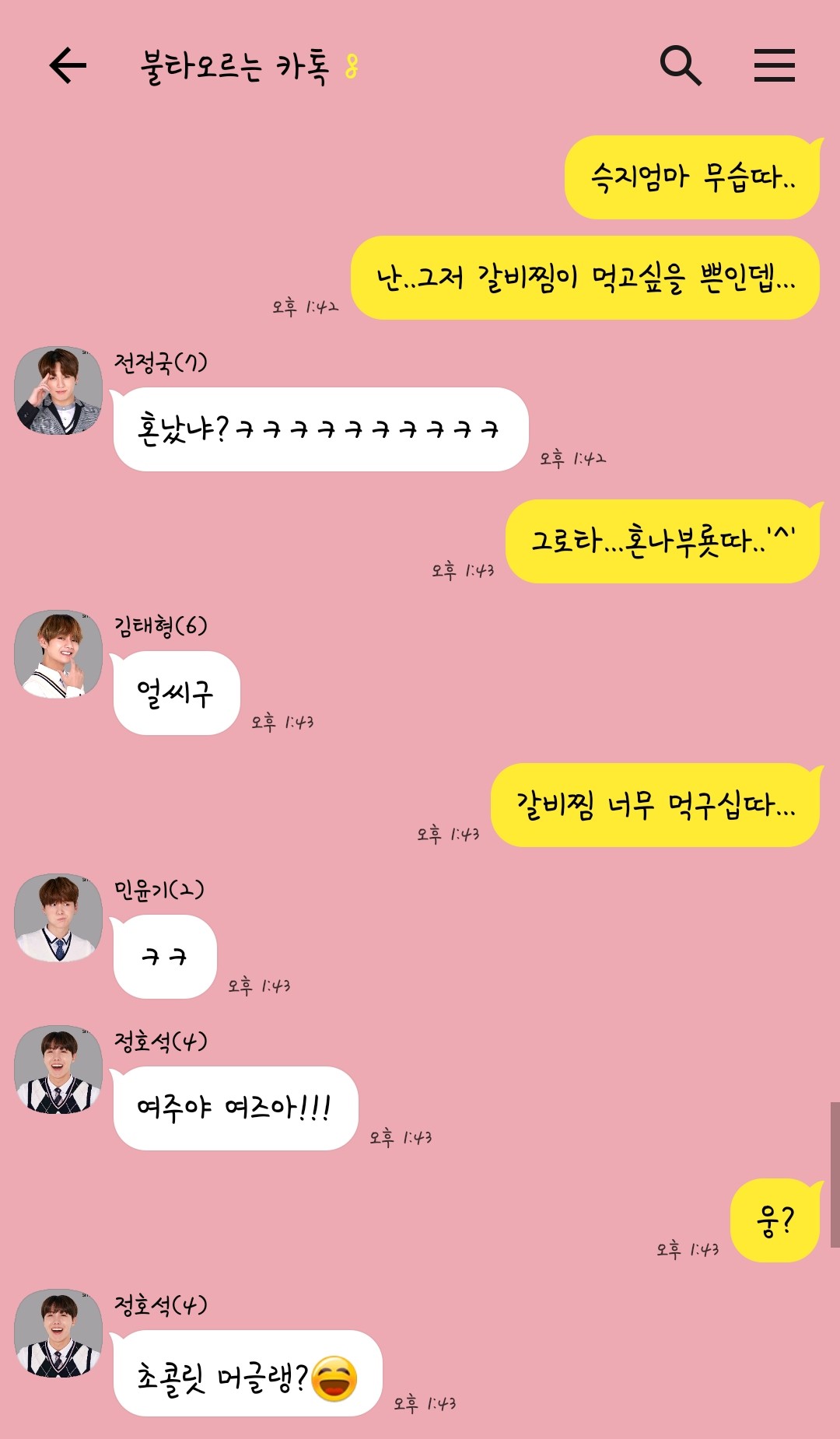Viewport: 840px width, 1439px height.
Task: Open 민윤기's profile picture
Action: coord(59,918)
